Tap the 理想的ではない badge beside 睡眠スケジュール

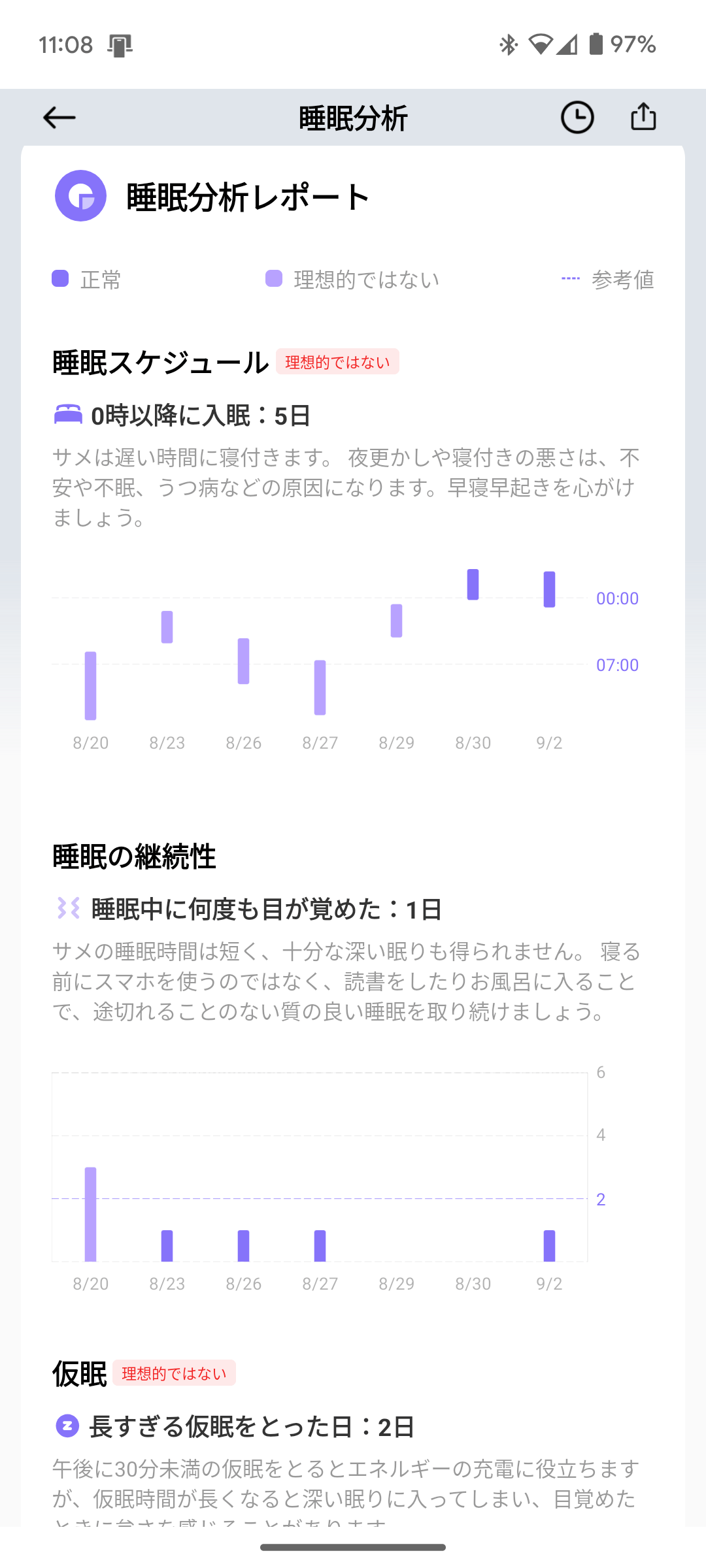(x=337, y=361)
